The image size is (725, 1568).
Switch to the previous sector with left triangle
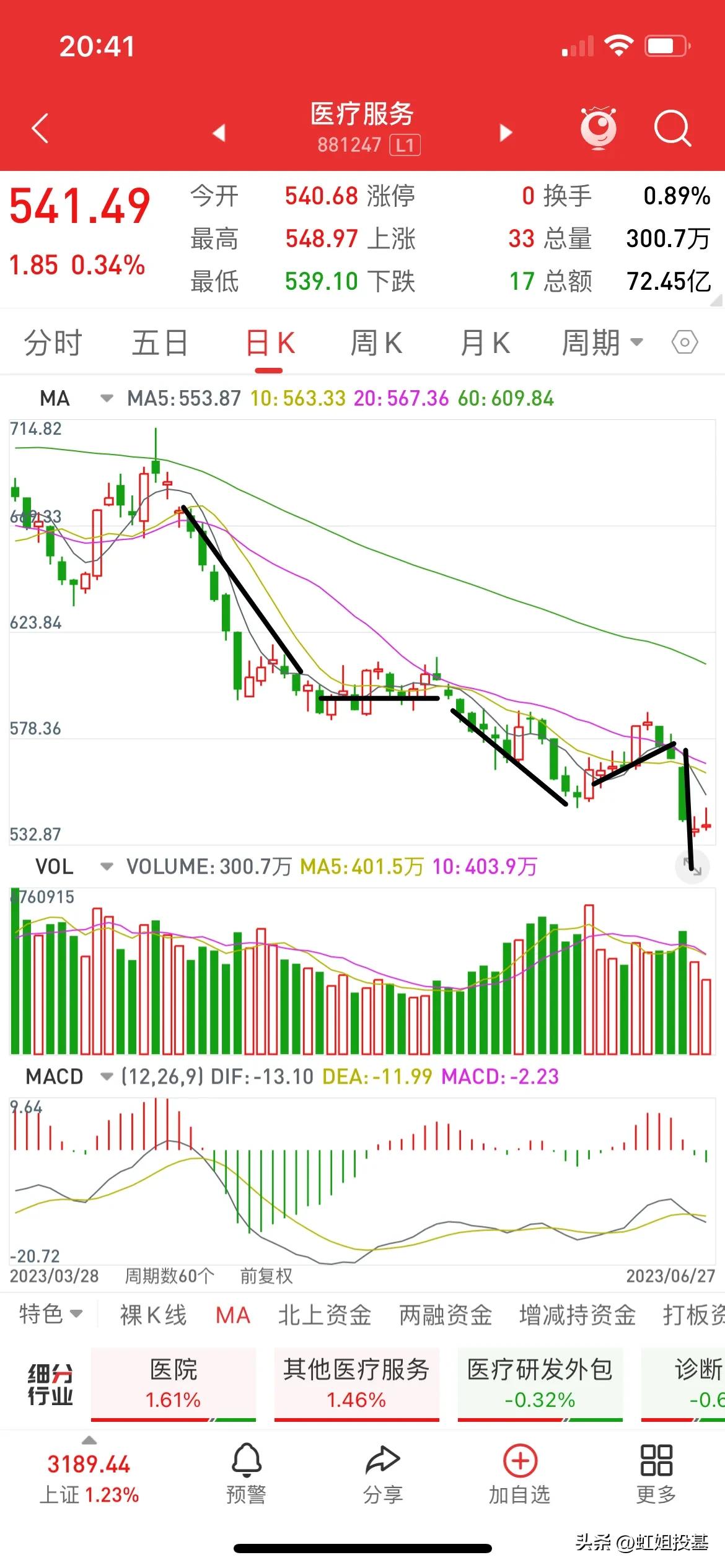coord(219,132)
